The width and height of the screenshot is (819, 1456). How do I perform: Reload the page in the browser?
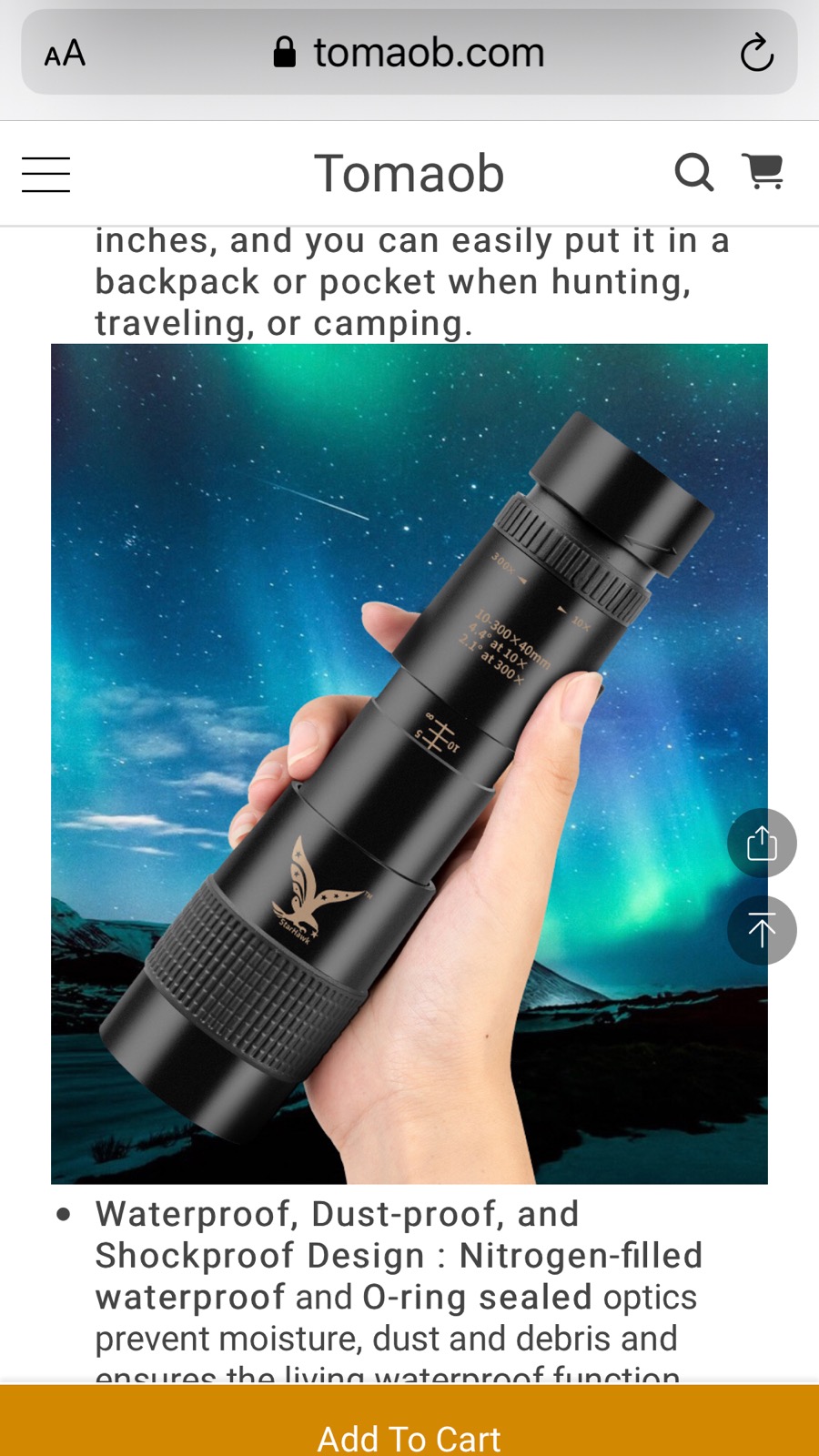756,53
